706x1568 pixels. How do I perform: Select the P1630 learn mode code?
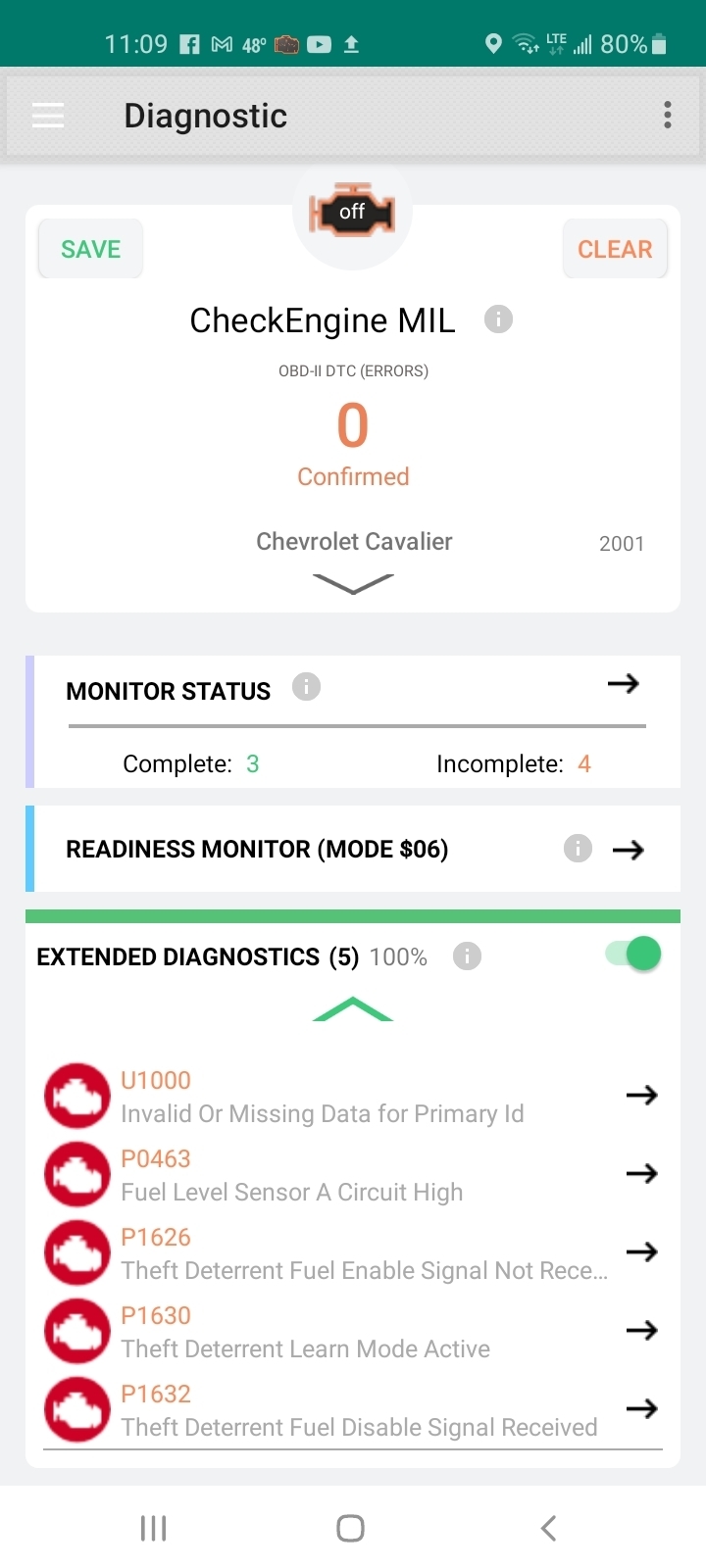[641, 1330]
